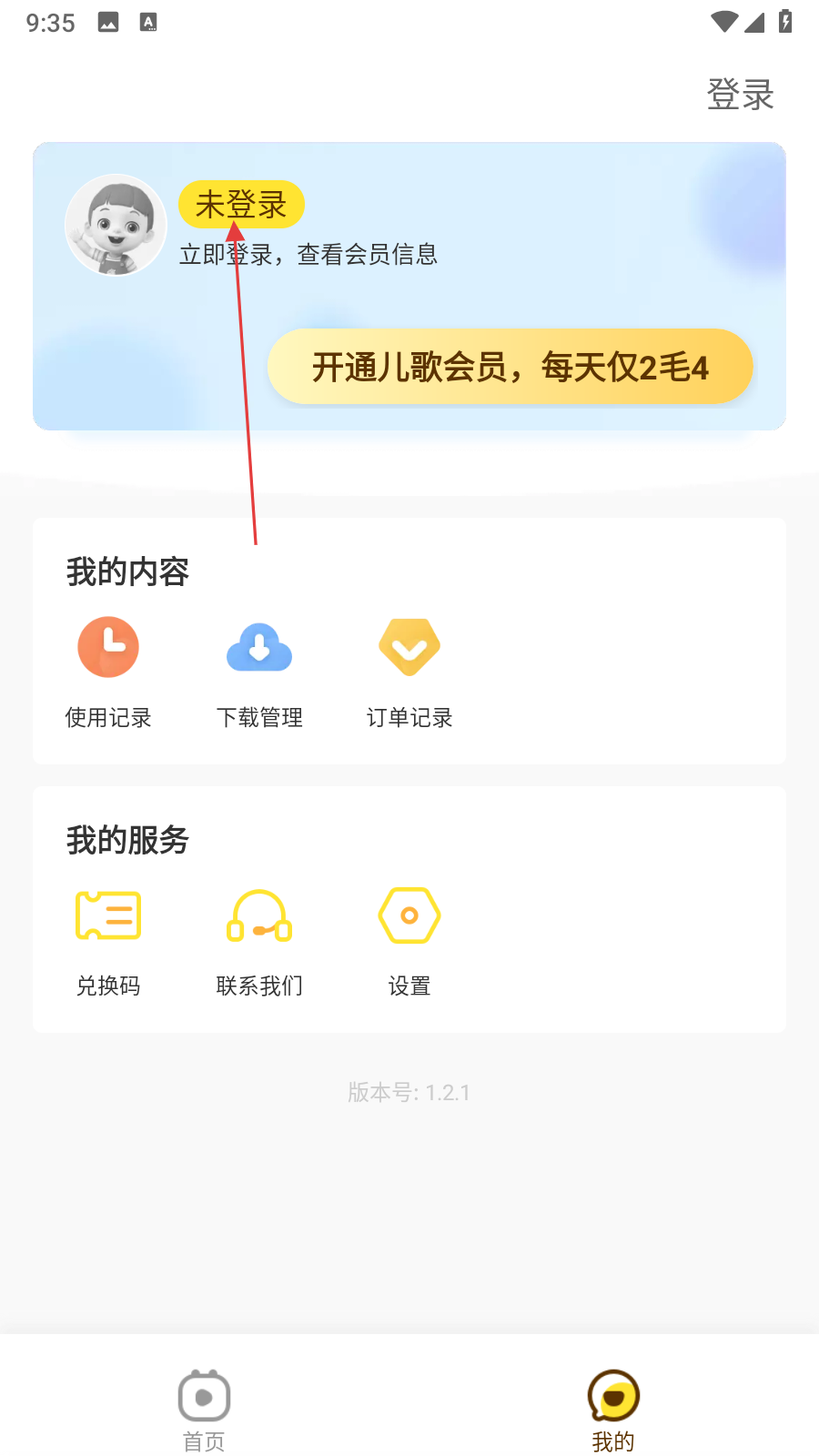Open 下载管理 download manager
The width and height of the screenshot is (819, 1456).
(x=259, y=668)
